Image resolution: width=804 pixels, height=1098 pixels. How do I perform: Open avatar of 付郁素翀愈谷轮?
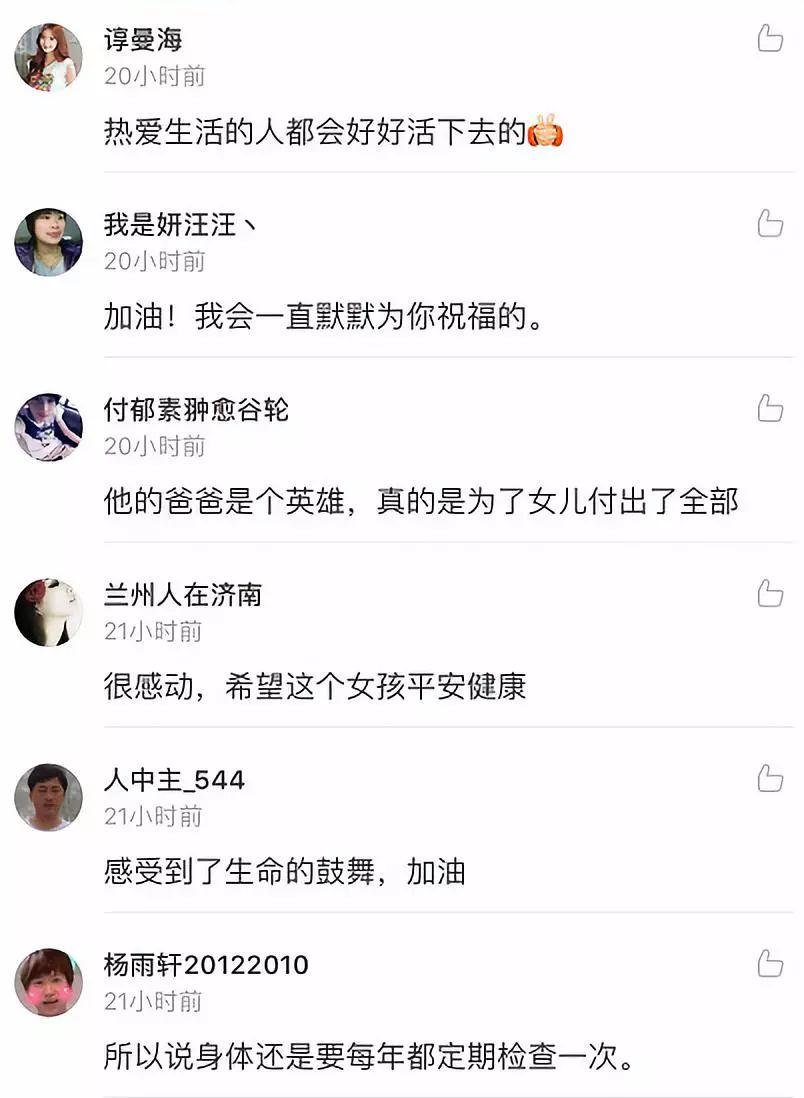[x=48, y=427]
